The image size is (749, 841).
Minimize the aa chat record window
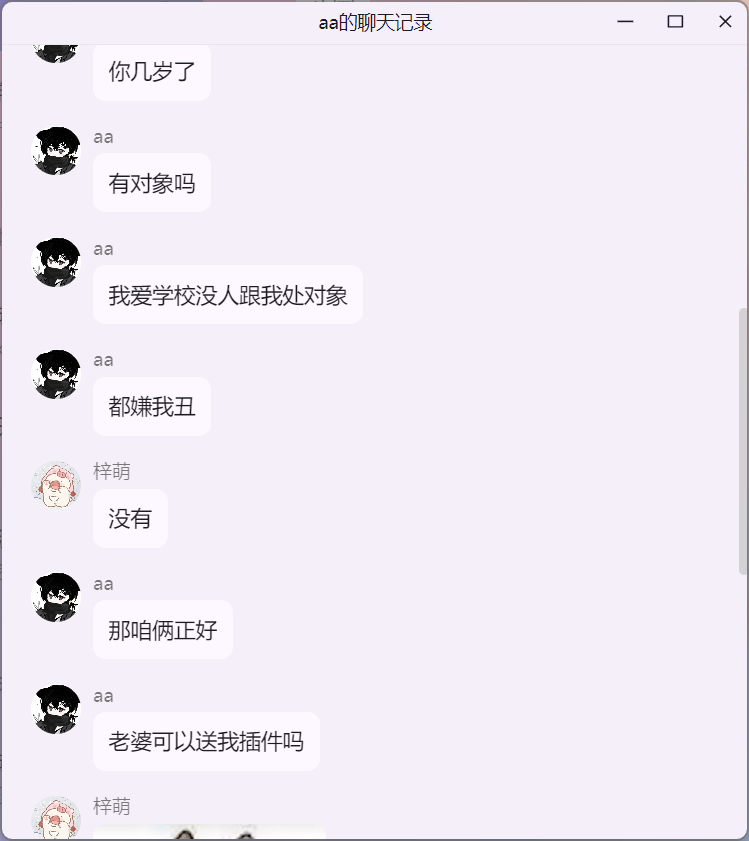[x=626, y=22]
